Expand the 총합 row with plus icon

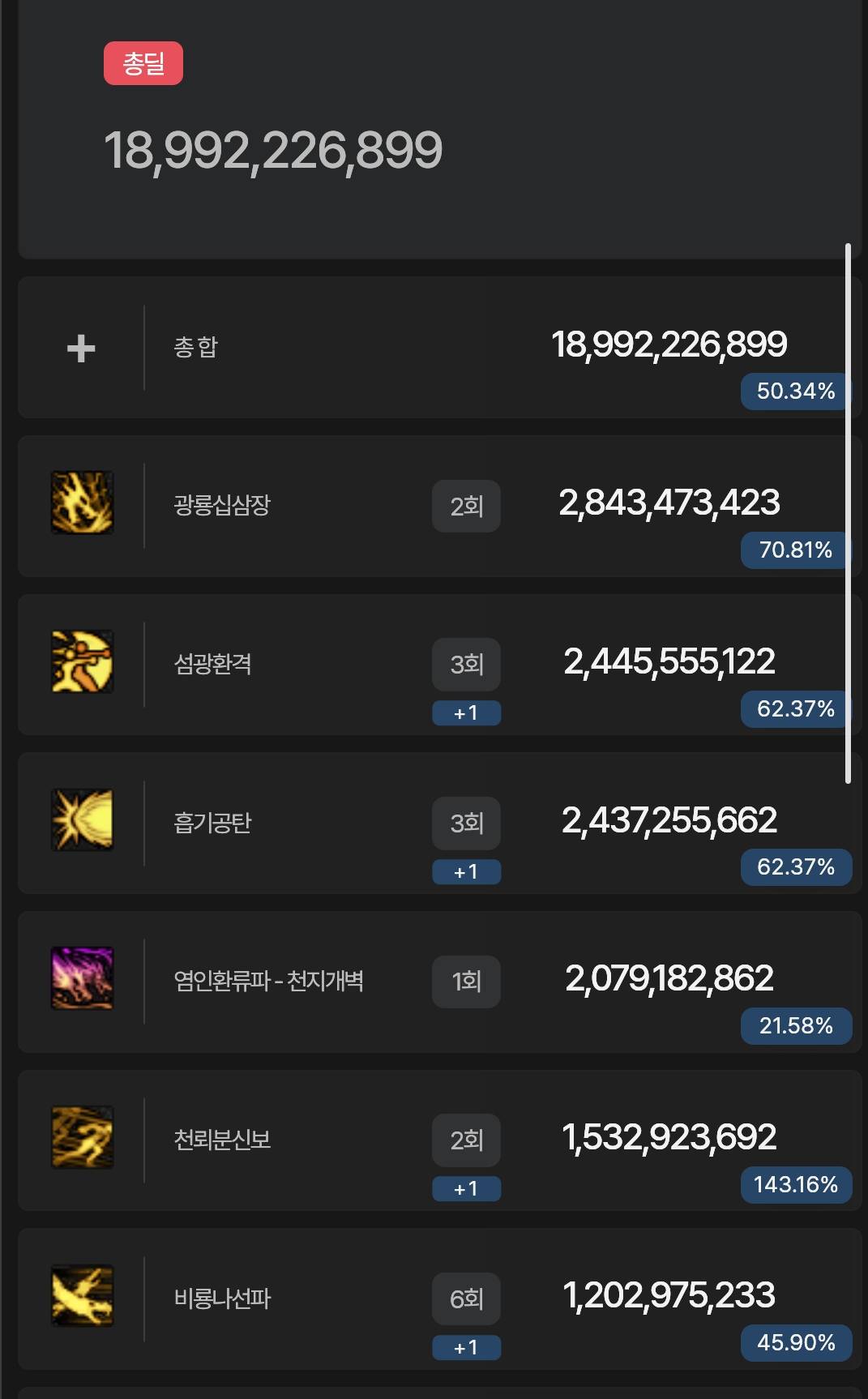coord(81,349)
